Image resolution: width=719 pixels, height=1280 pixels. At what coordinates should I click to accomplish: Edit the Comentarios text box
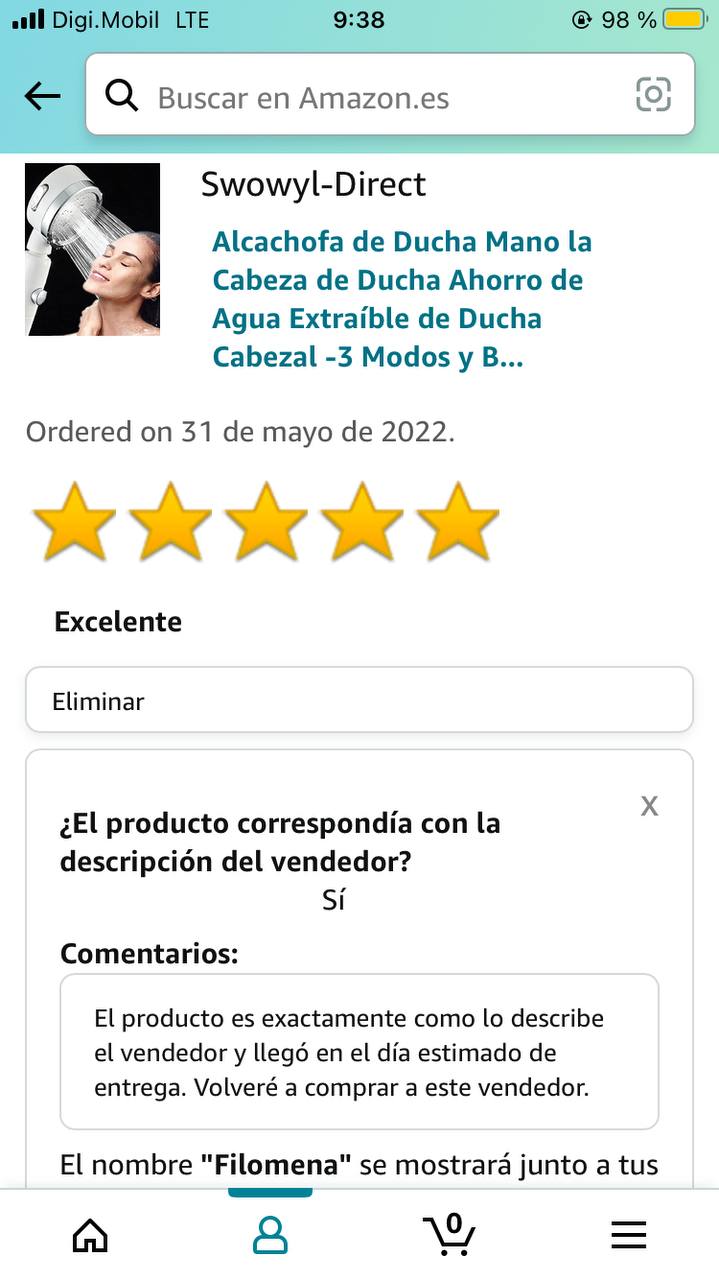tap(359, 1052)
